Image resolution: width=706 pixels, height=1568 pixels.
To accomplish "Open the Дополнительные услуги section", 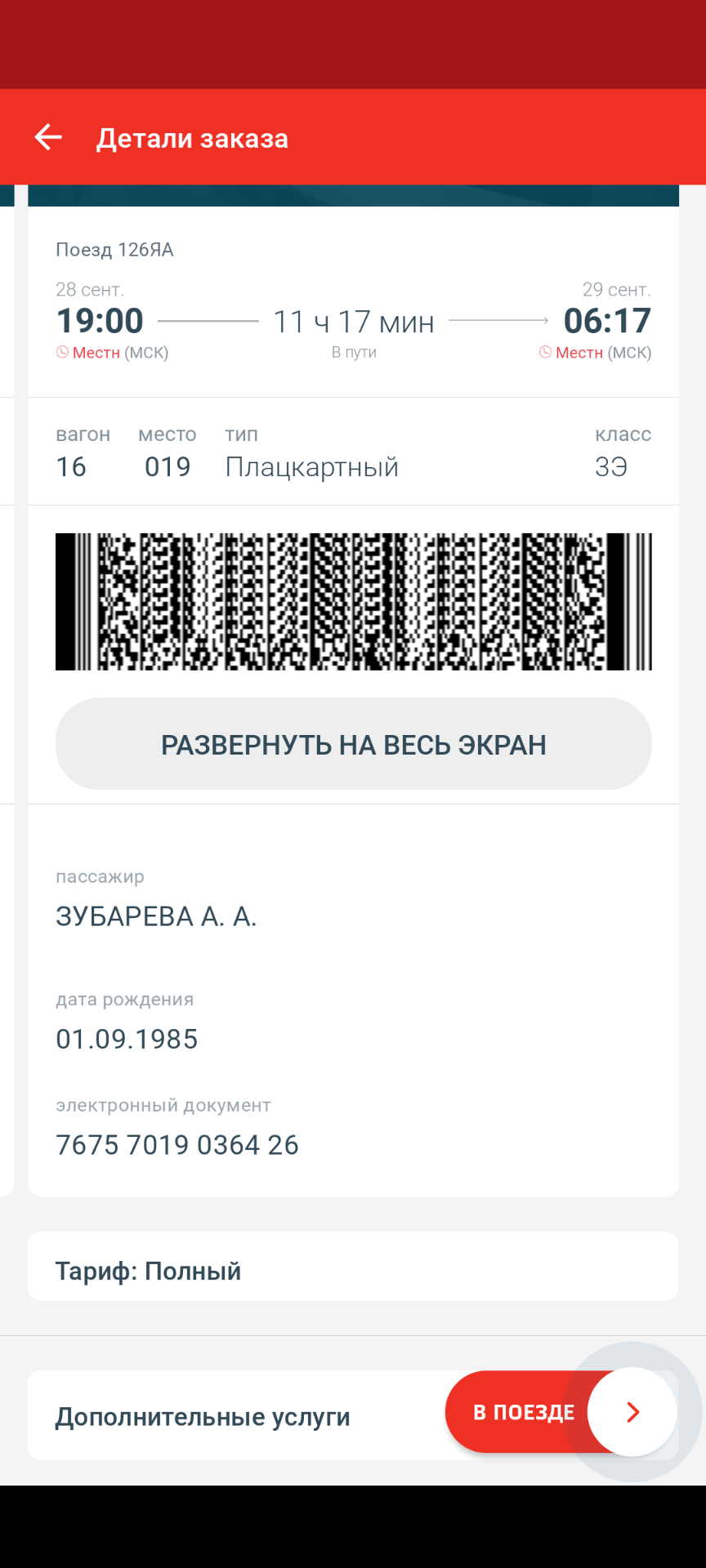I will point(203,1417).
